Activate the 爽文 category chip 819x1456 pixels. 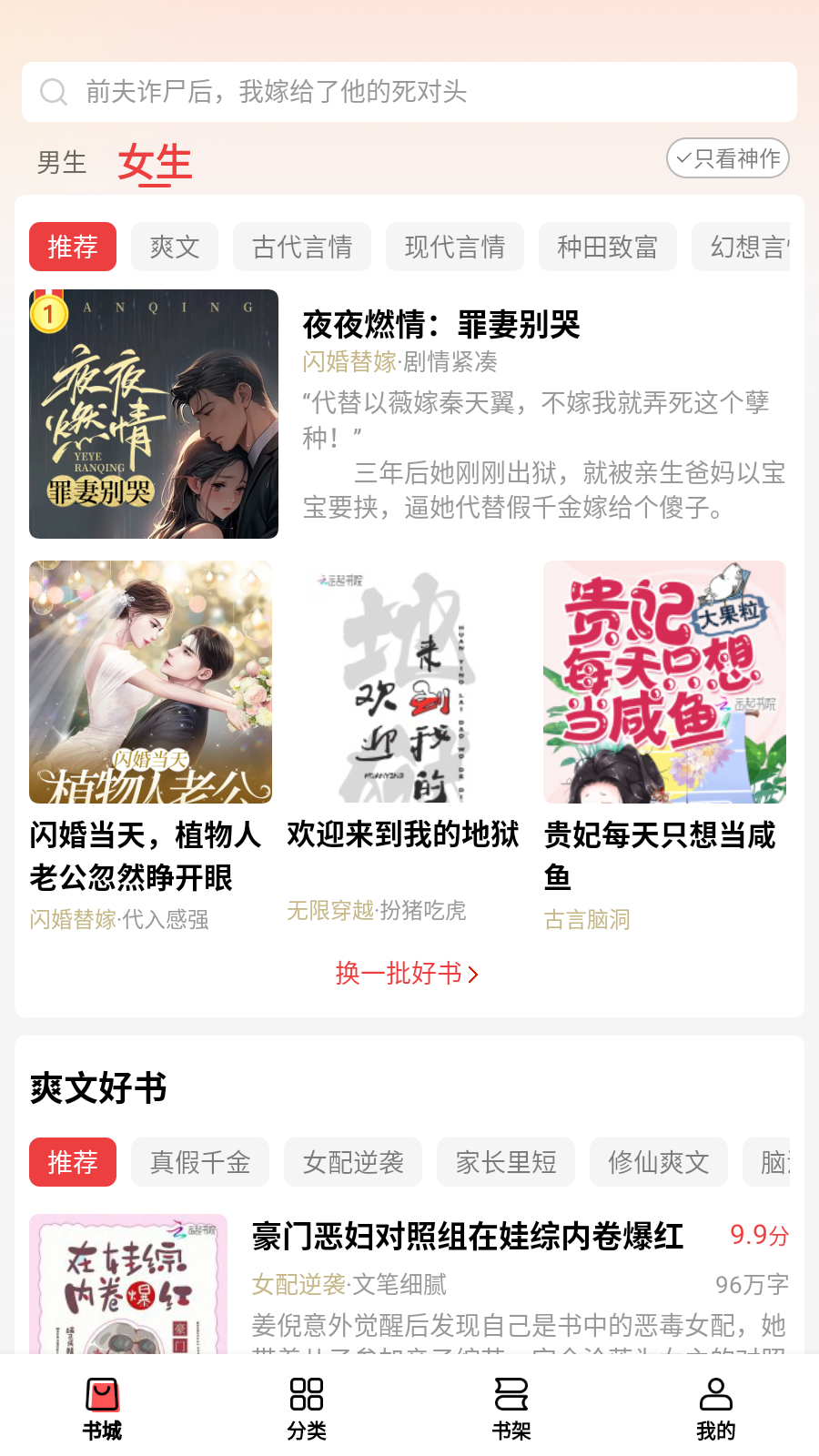[175, 247]
